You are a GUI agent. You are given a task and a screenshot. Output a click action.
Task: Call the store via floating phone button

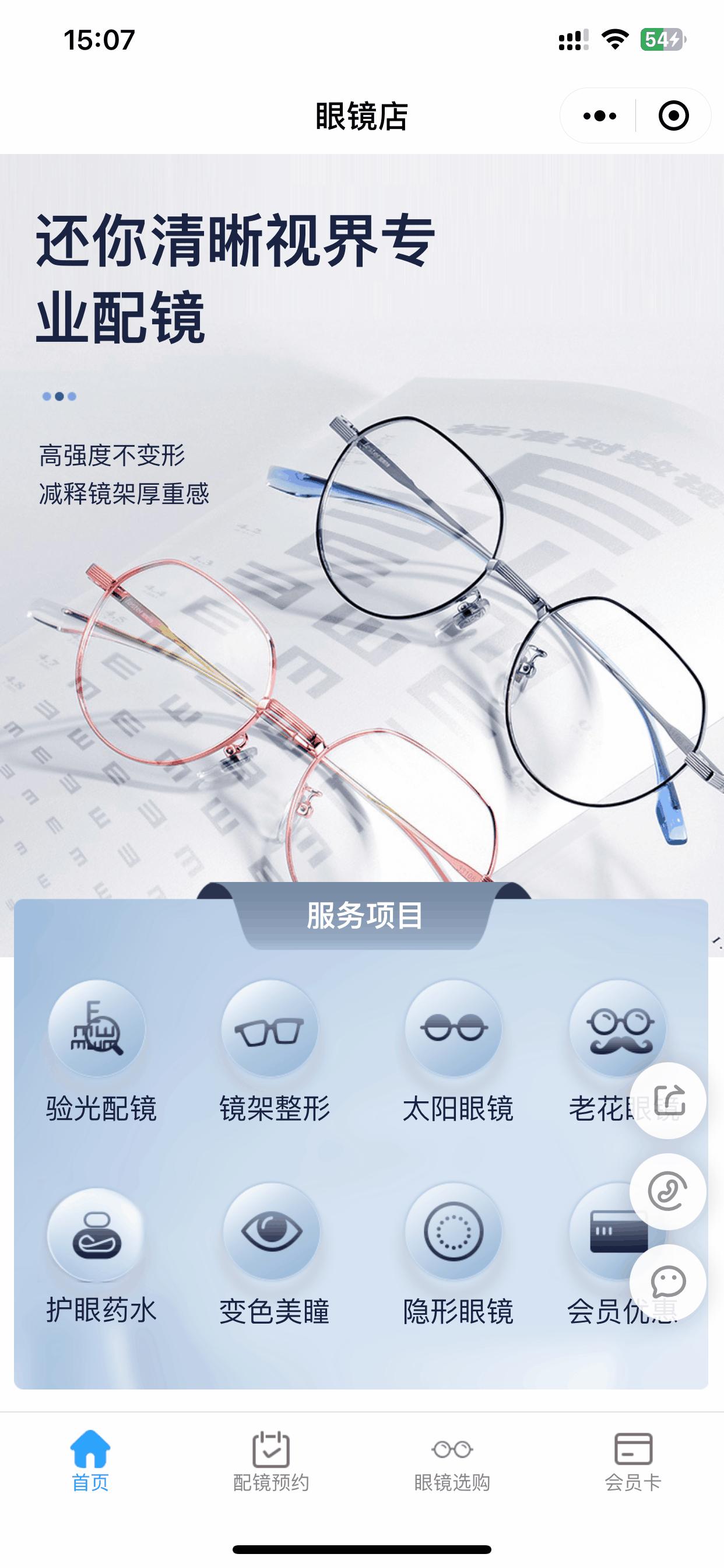point(668,1191)
